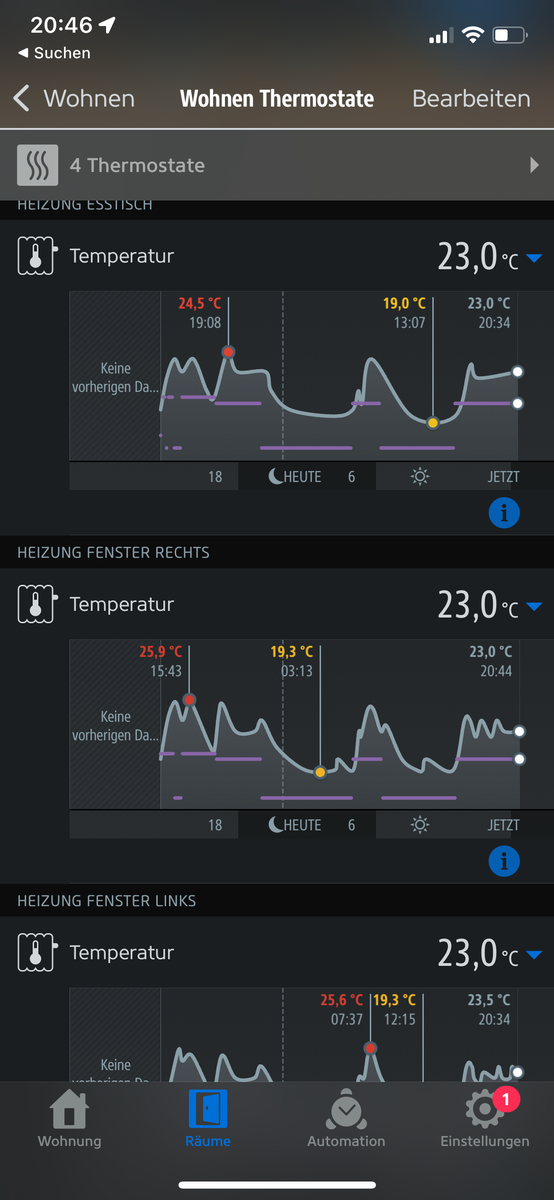Screen dimensions: 554x1200
Task: Tap Bearbeiten to edit
Action: point(471,99)
